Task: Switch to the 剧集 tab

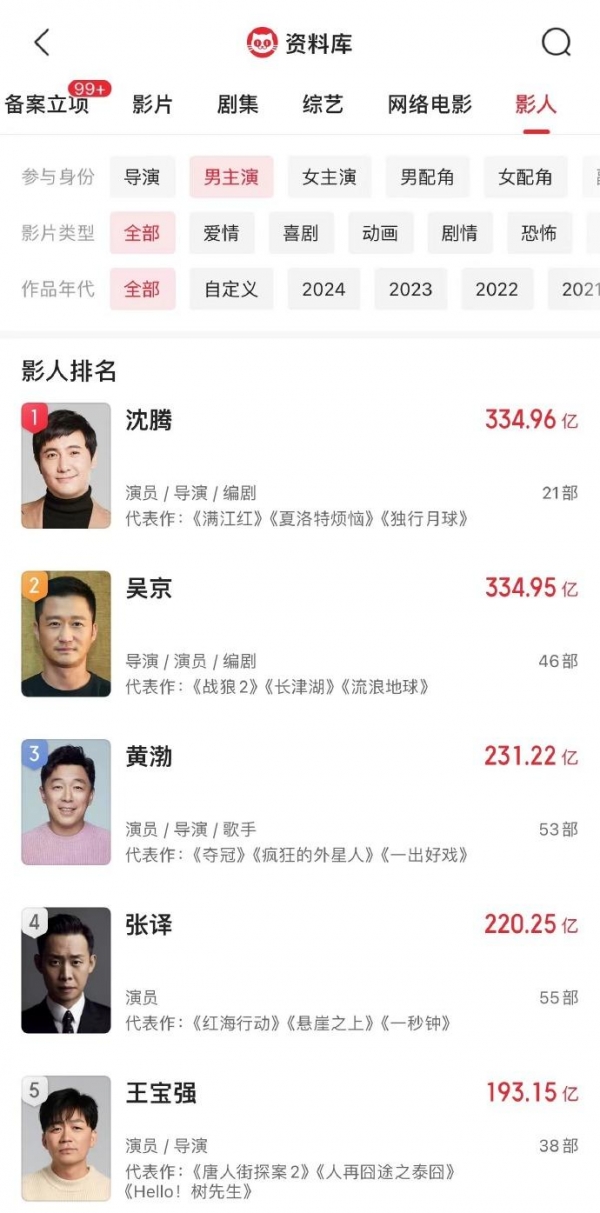Action: click(x=237, y=104)
